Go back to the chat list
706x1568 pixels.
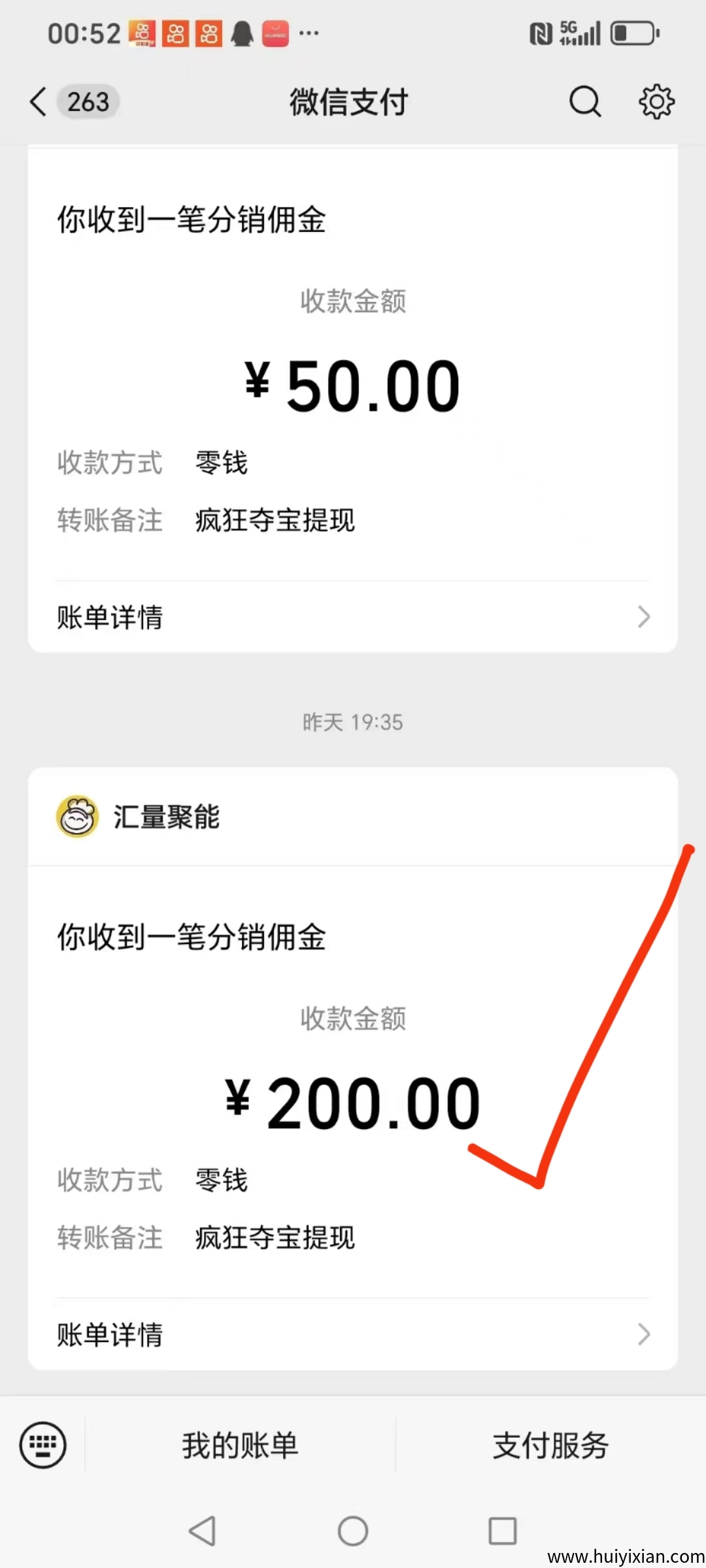[39, 102]
